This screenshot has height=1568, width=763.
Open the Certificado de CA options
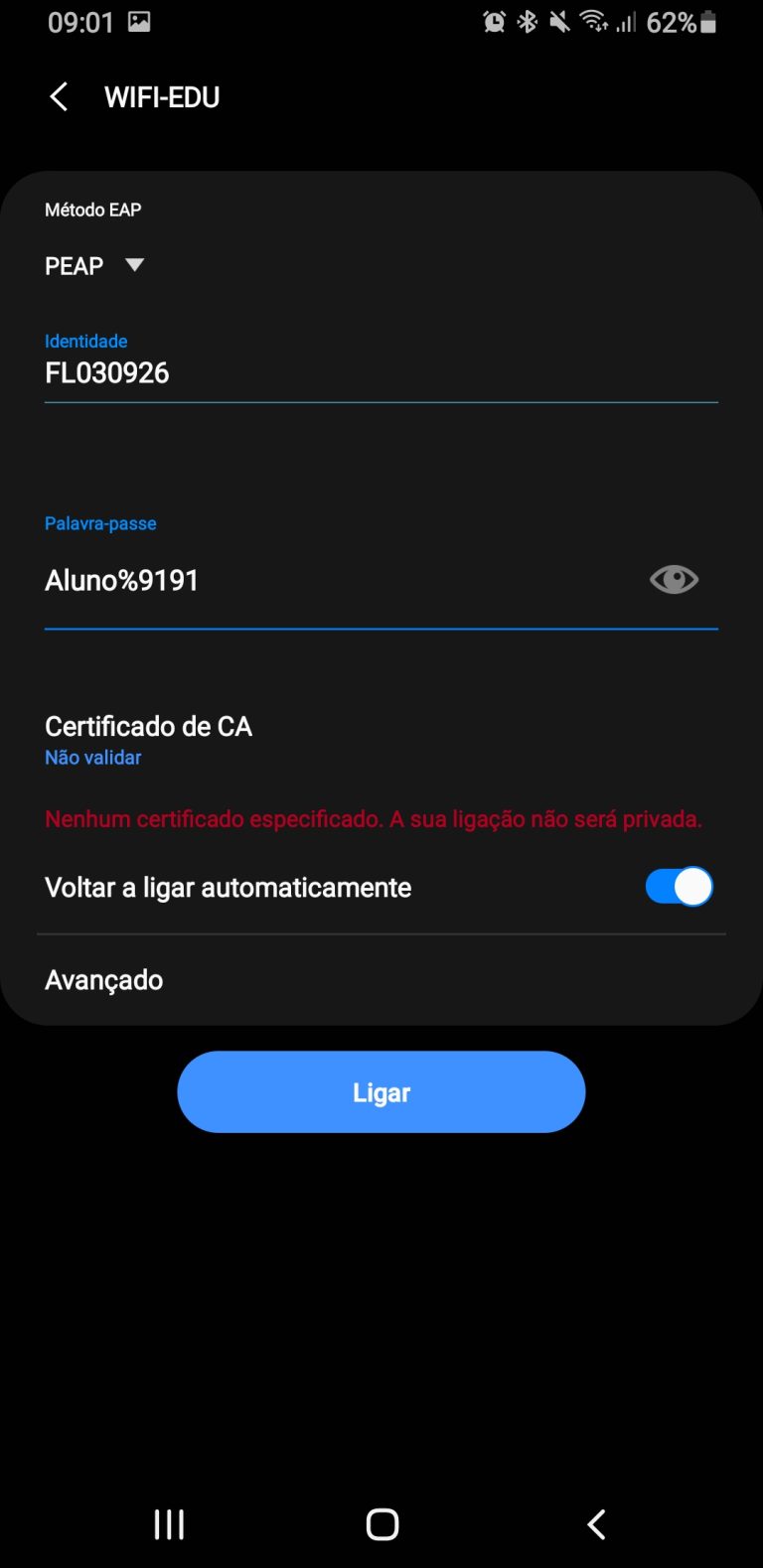[149, 740]
